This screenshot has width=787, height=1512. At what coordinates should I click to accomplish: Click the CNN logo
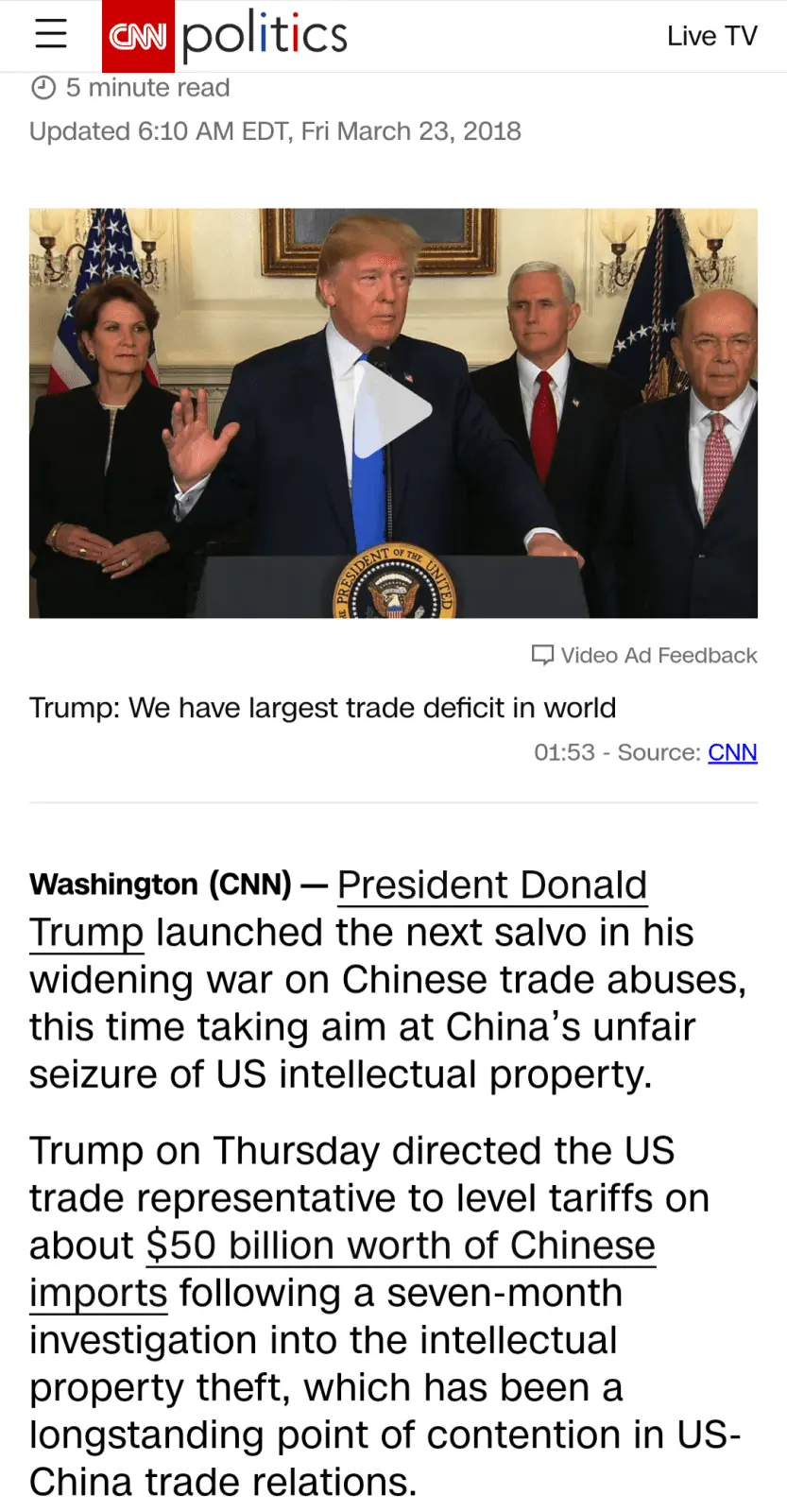click(138, 35)
